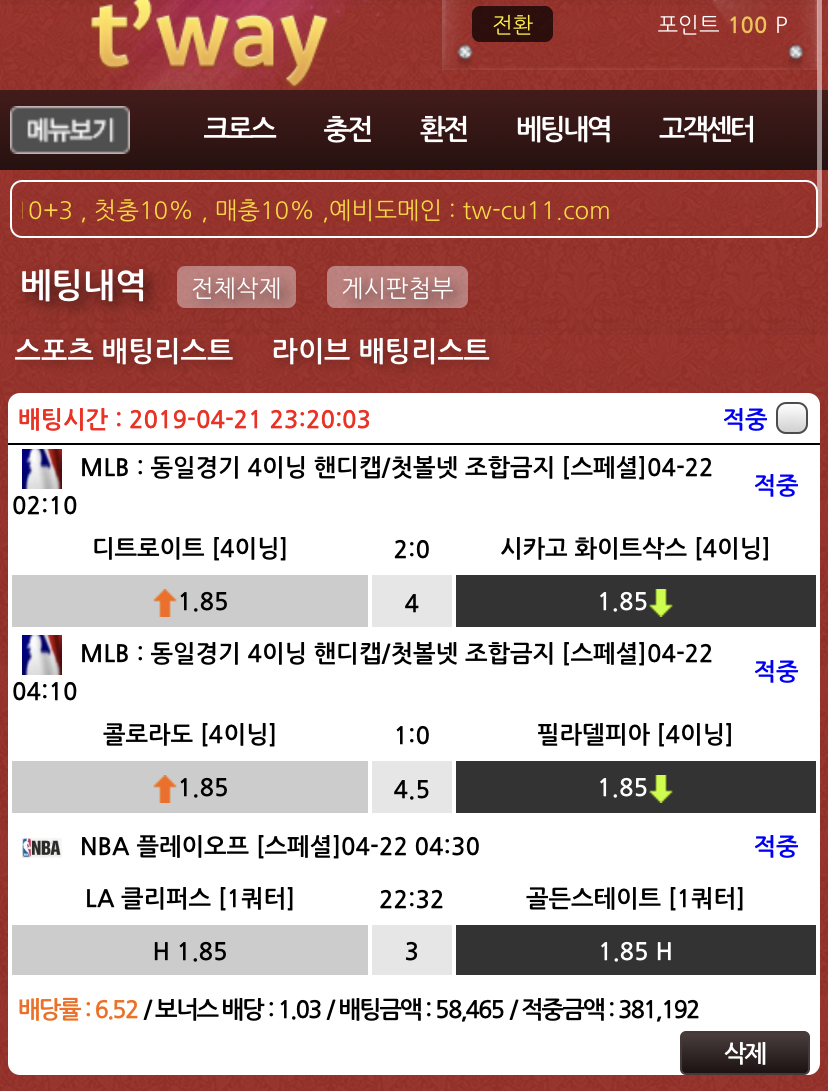Go to the 크로스 section
This screenshot has height=1091, width=828.
coord(240,129)
